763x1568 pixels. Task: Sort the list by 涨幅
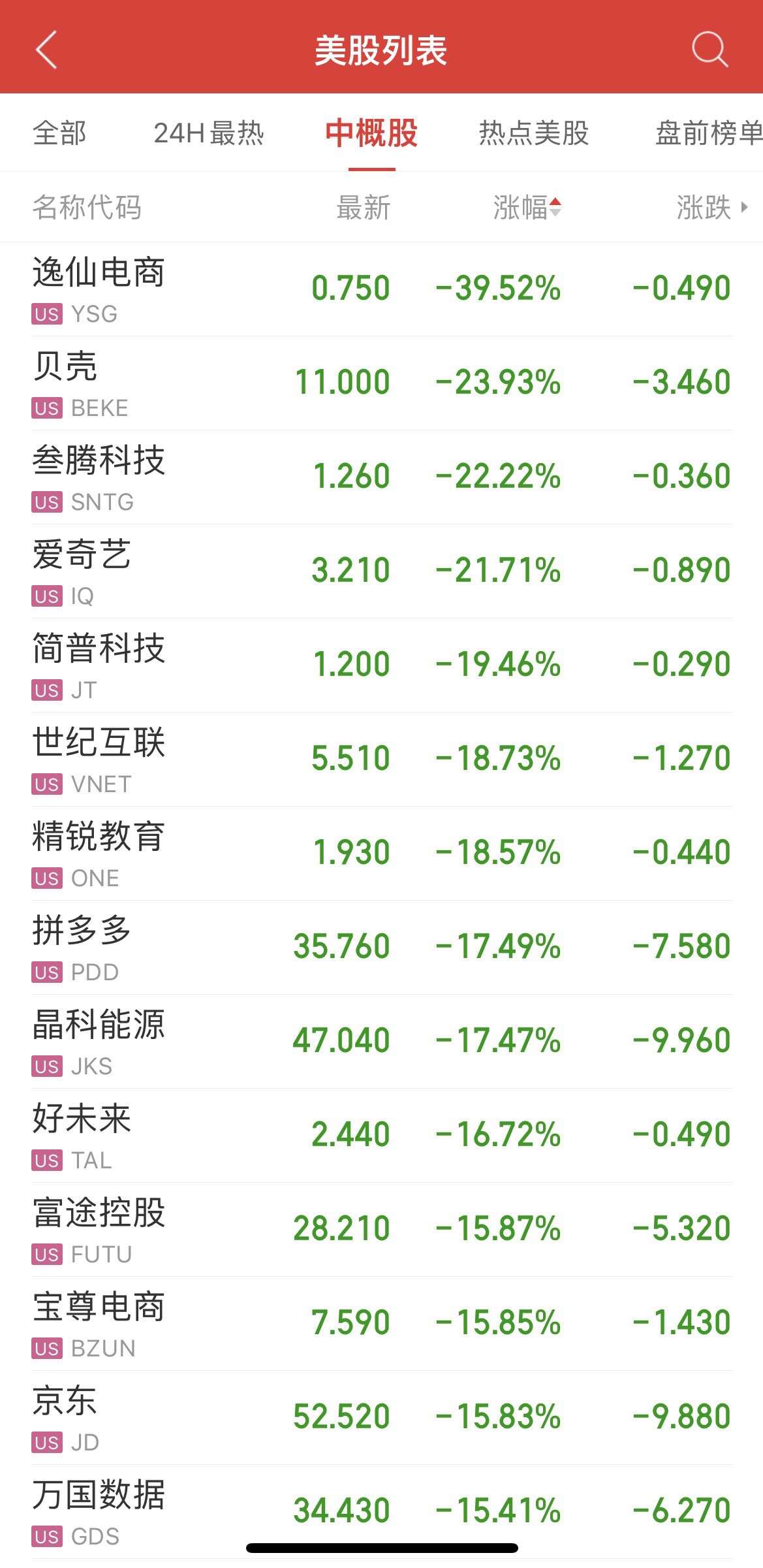tap(527, 208)
